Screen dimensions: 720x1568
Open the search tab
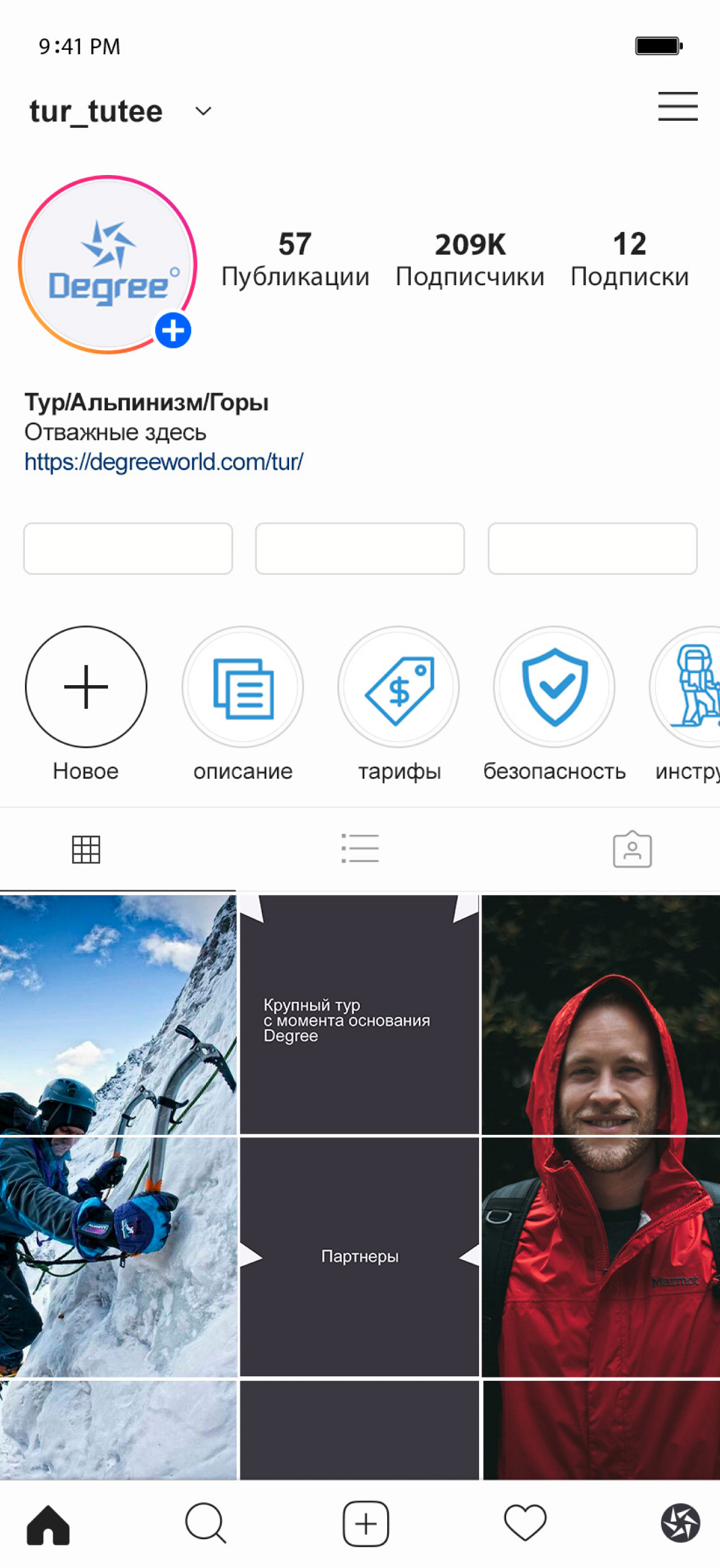(205, 1523)
